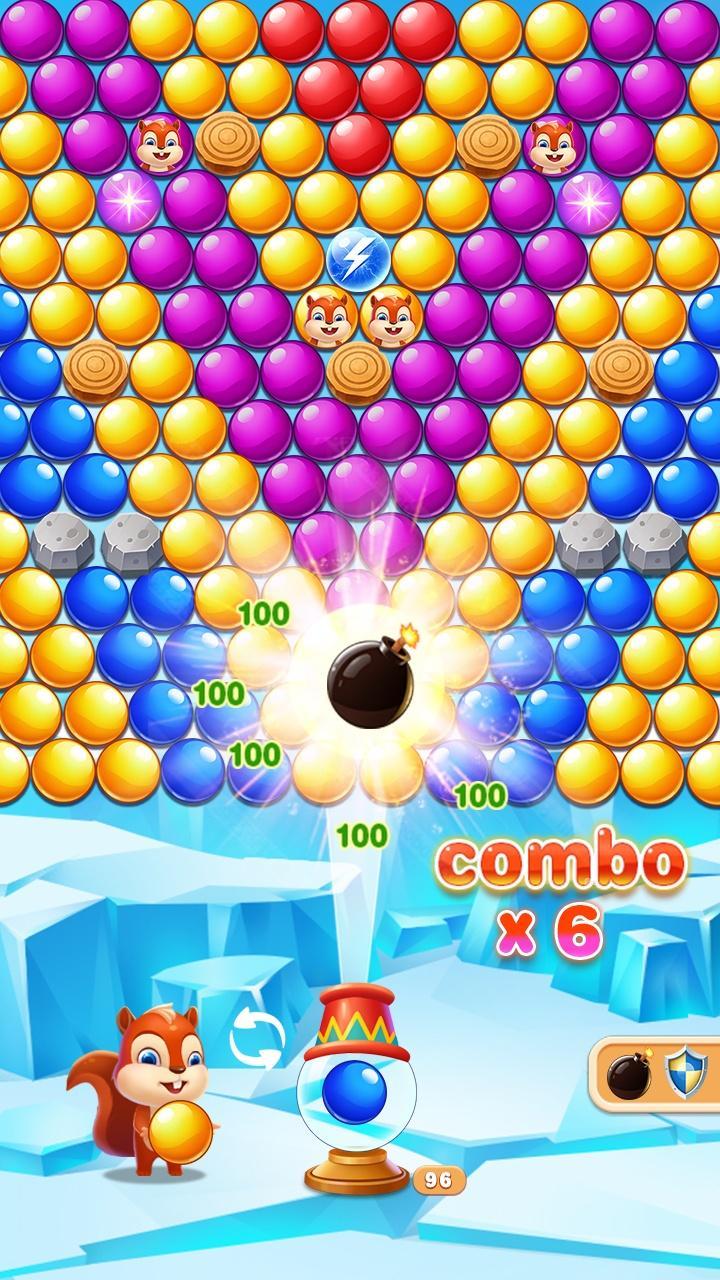720x1280 pixels.
Task: Open the bomb and shield booster panel
Action: (x=655, y=1074)
